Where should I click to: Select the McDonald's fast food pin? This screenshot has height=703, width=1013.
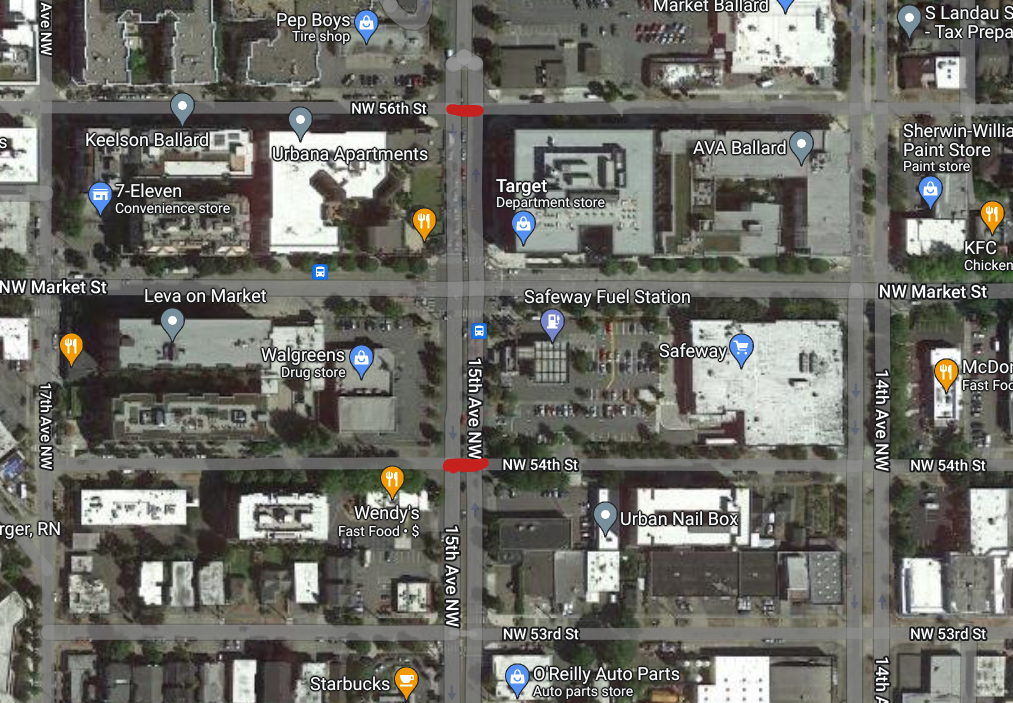[x=946, y=374]
